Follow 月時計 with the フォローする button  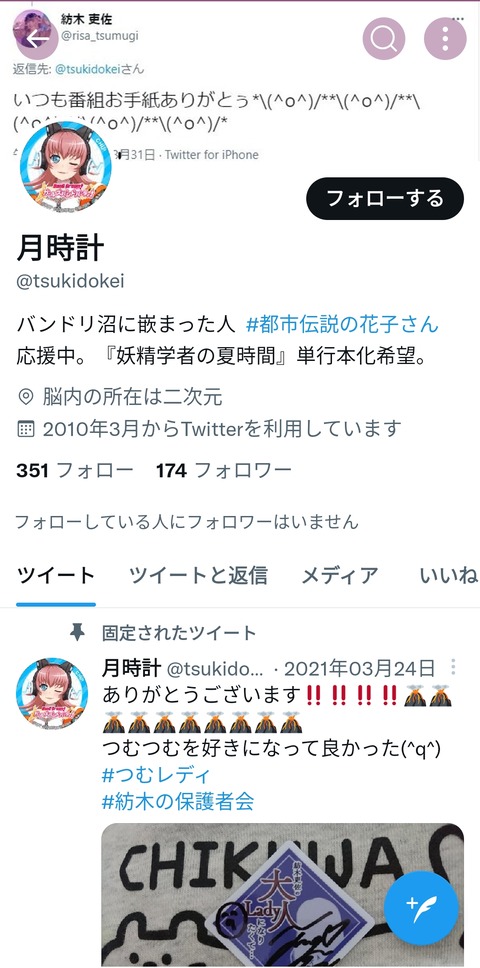tap(385, 199)
